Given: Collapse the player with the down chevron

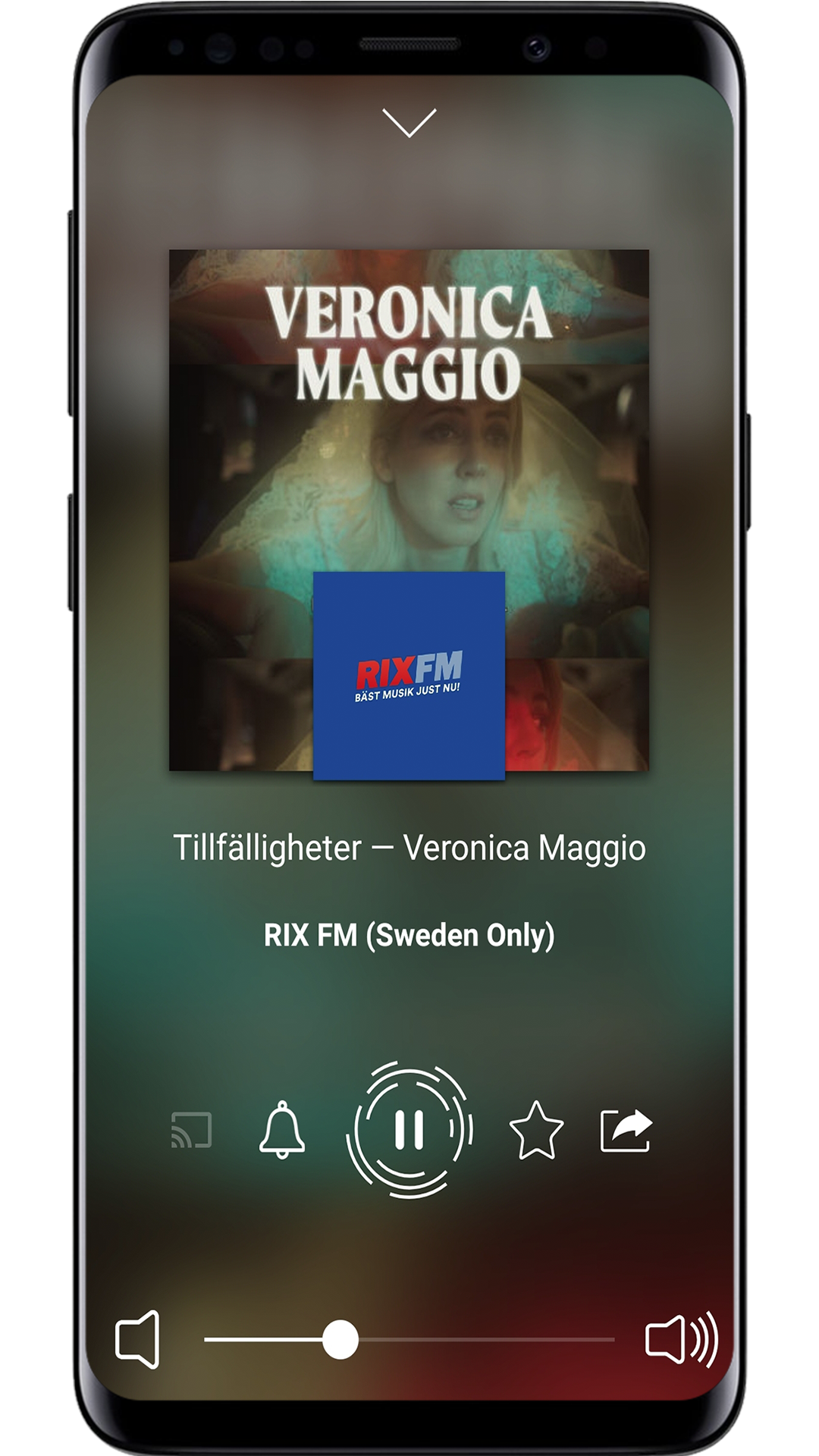Looking at the screenshot, I should [x=409, y=122].
